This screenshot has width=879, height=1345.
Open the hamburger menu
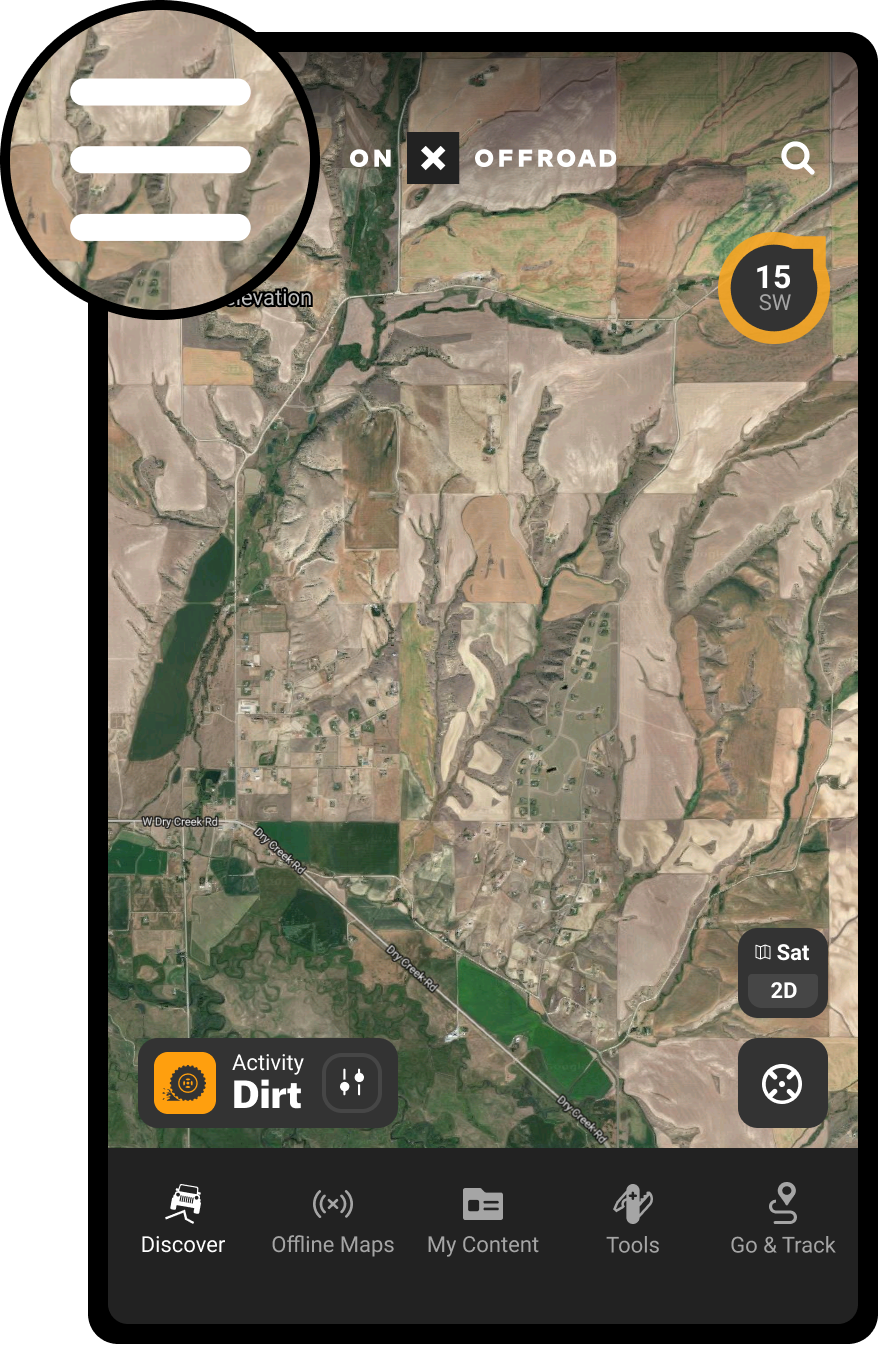160,160
